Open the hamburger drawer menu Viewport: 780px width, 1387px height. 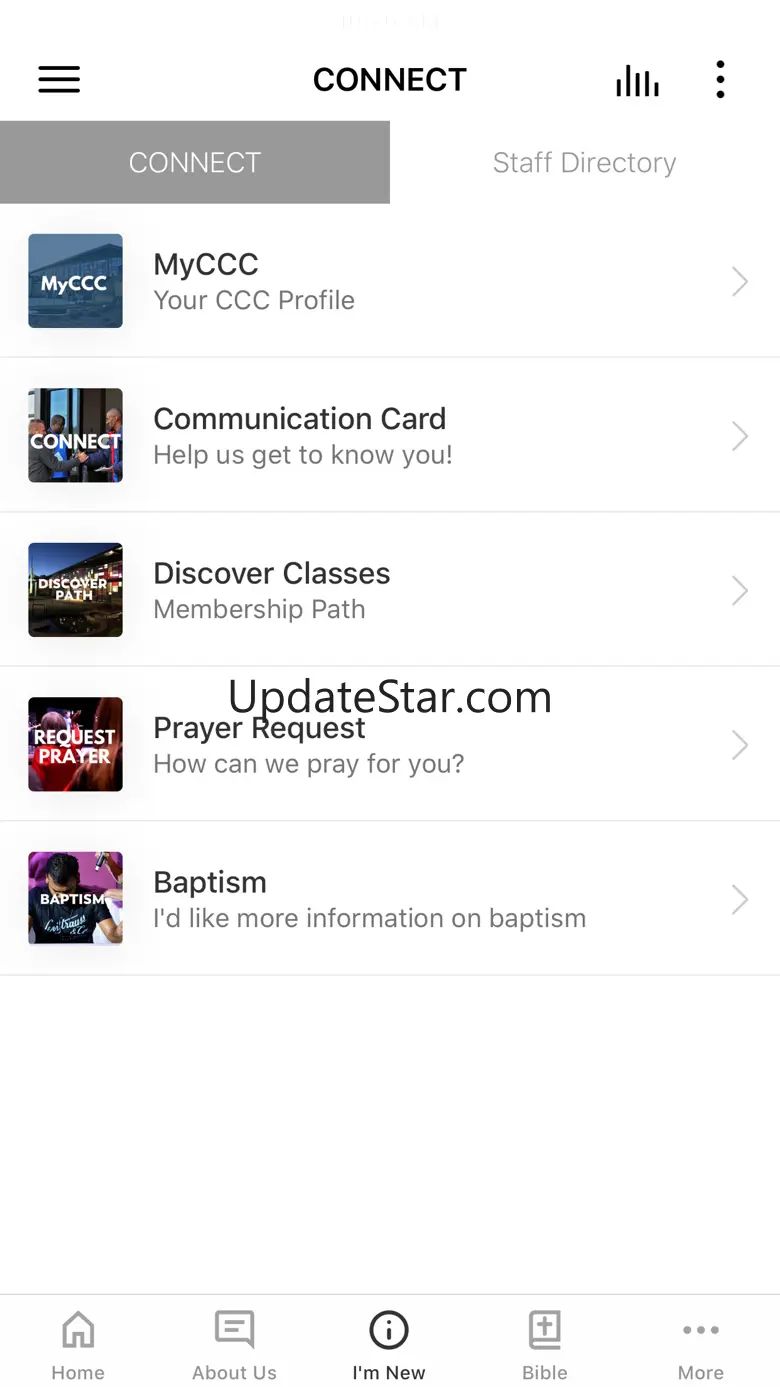coord(59,80)
